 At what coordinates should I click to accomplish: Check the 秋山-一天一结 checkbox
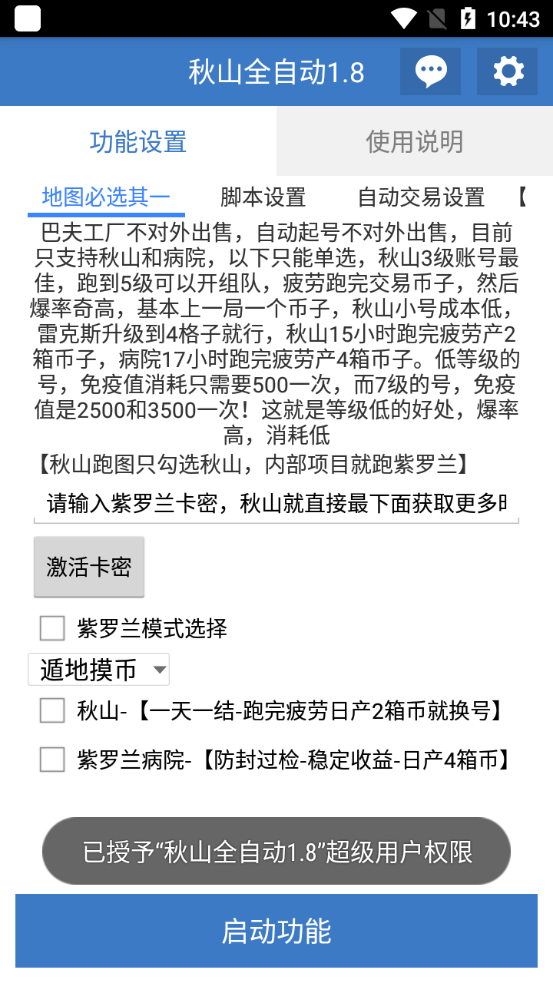pos(52,711)
